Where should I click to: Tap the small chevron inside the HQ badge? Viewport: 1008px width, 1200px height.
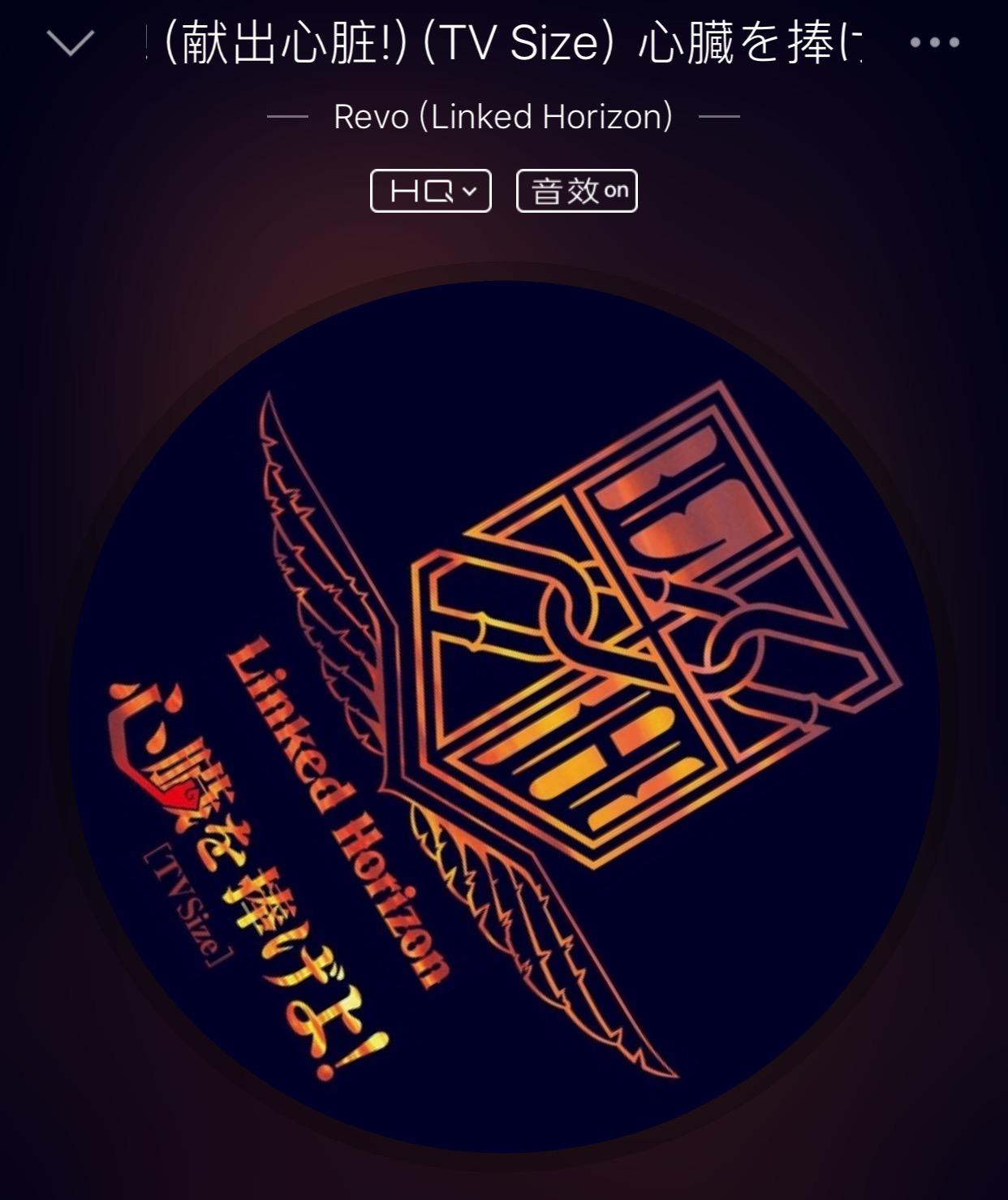tap(469, 192)
